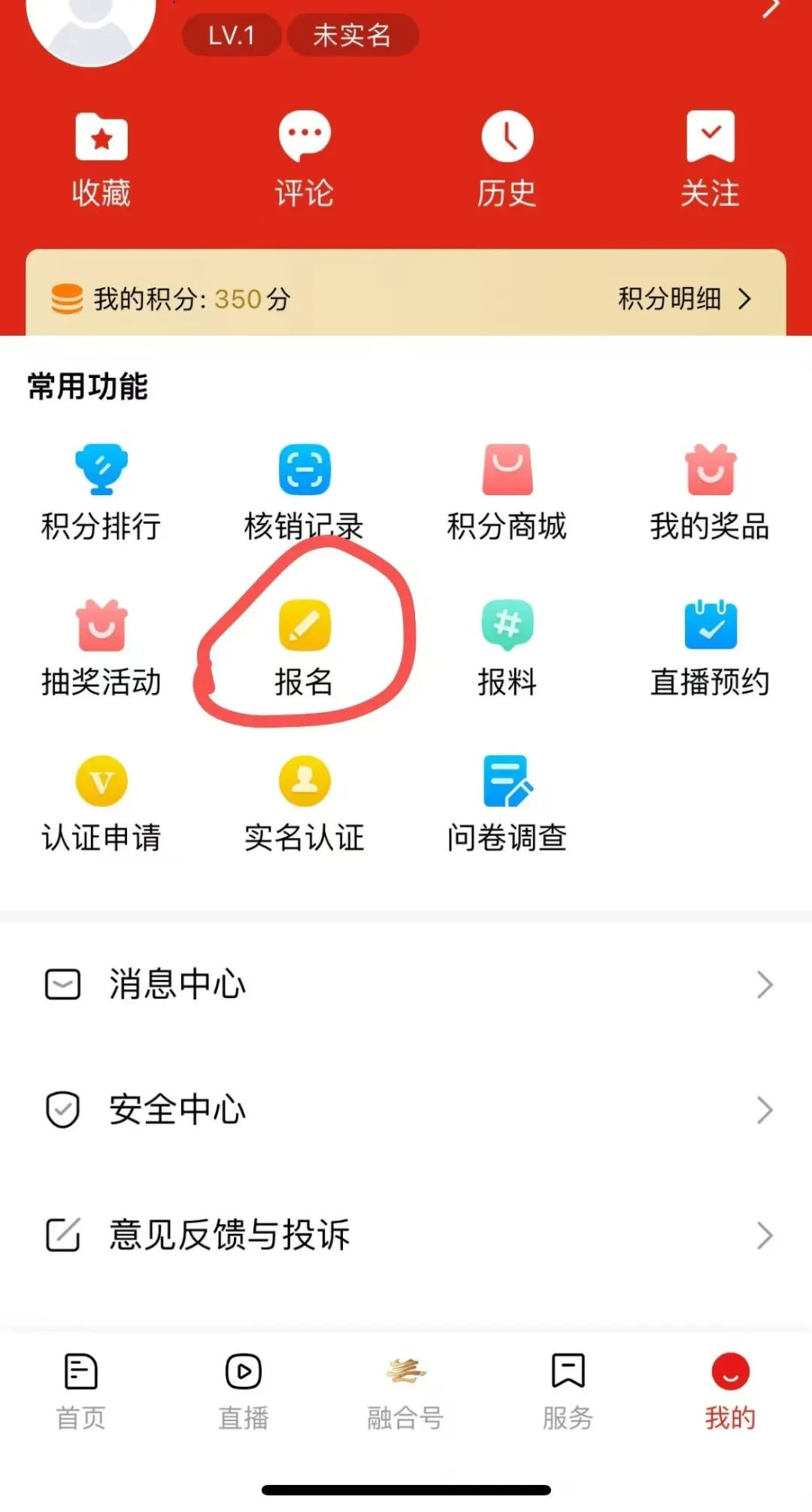This screenshot has height=1512, width=812.
Task: Open 抽奖活动 lottery activities
Action: pos(101,649)
